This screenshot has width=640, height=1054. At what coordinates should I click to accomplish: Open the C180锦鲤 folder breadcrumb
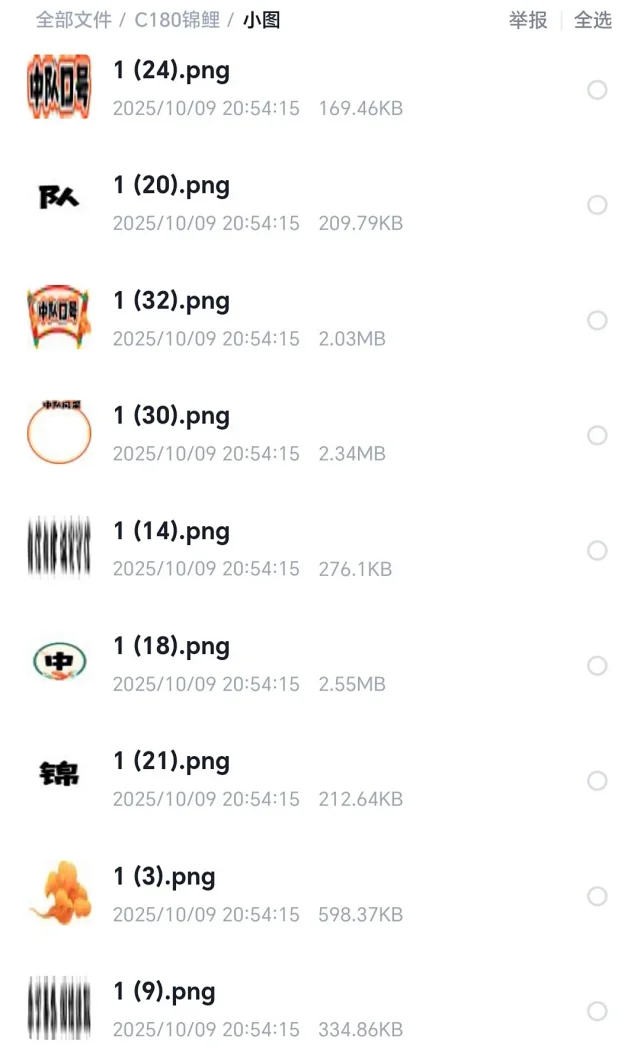tap(177, 20)
